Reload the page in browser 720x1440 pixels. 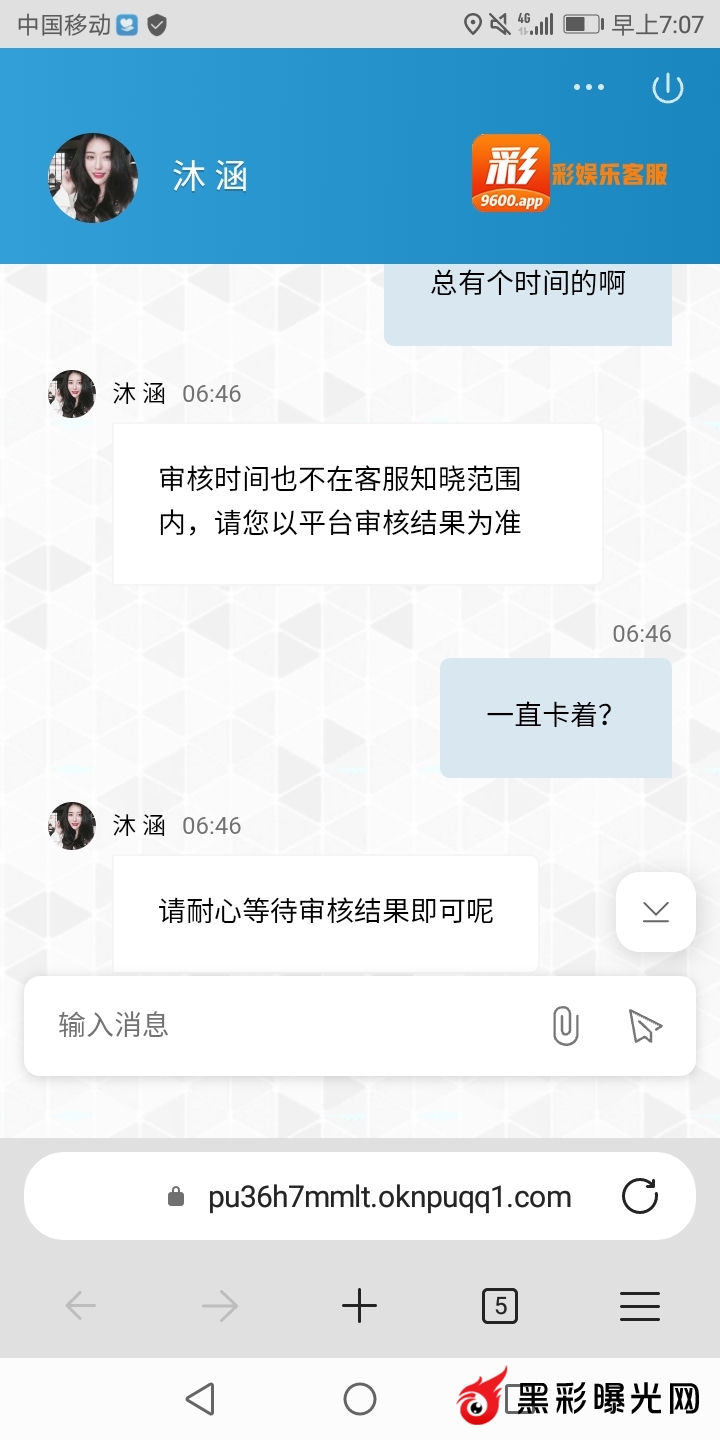640,1197
